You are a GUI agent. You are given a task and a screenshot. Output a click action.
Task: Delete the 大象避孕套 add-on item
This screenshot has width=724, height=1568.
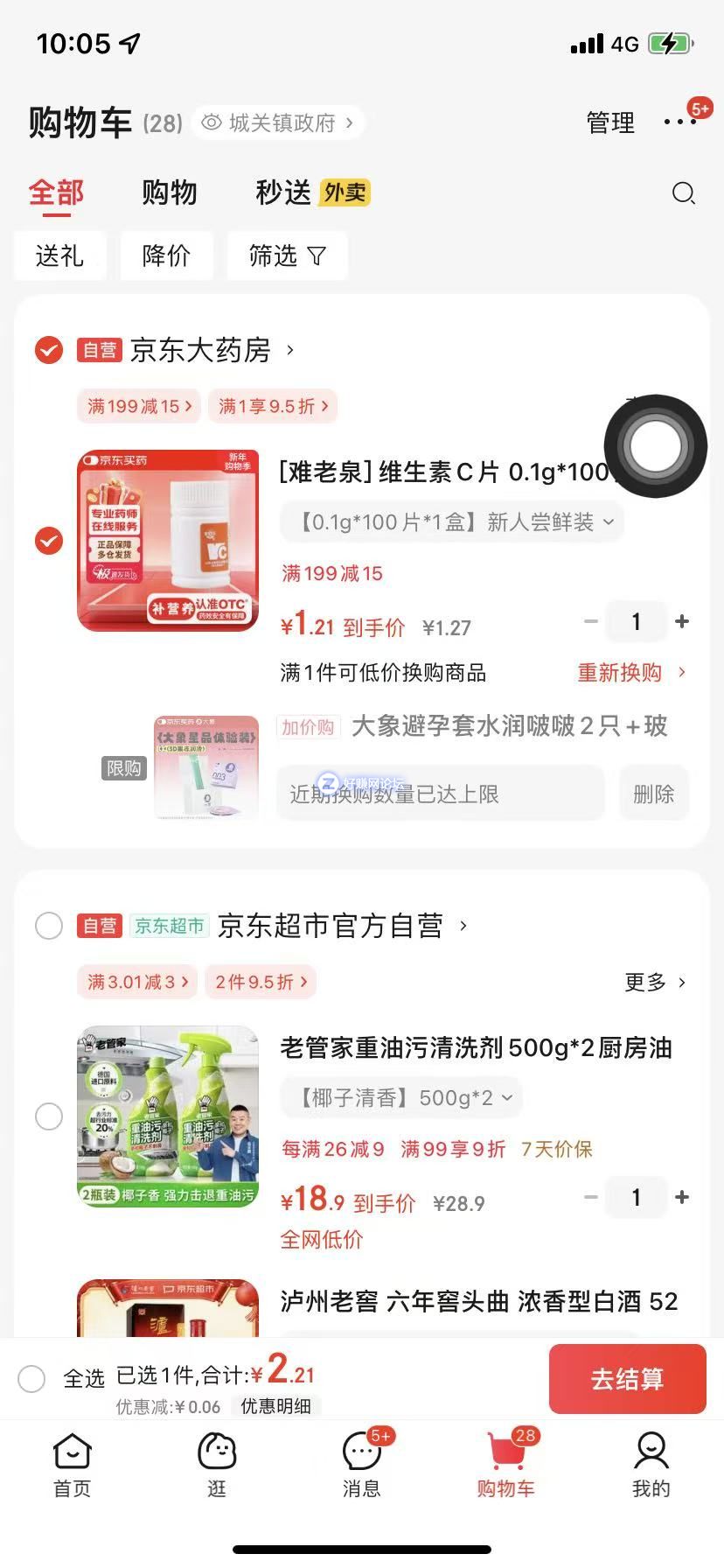(653, 794)
